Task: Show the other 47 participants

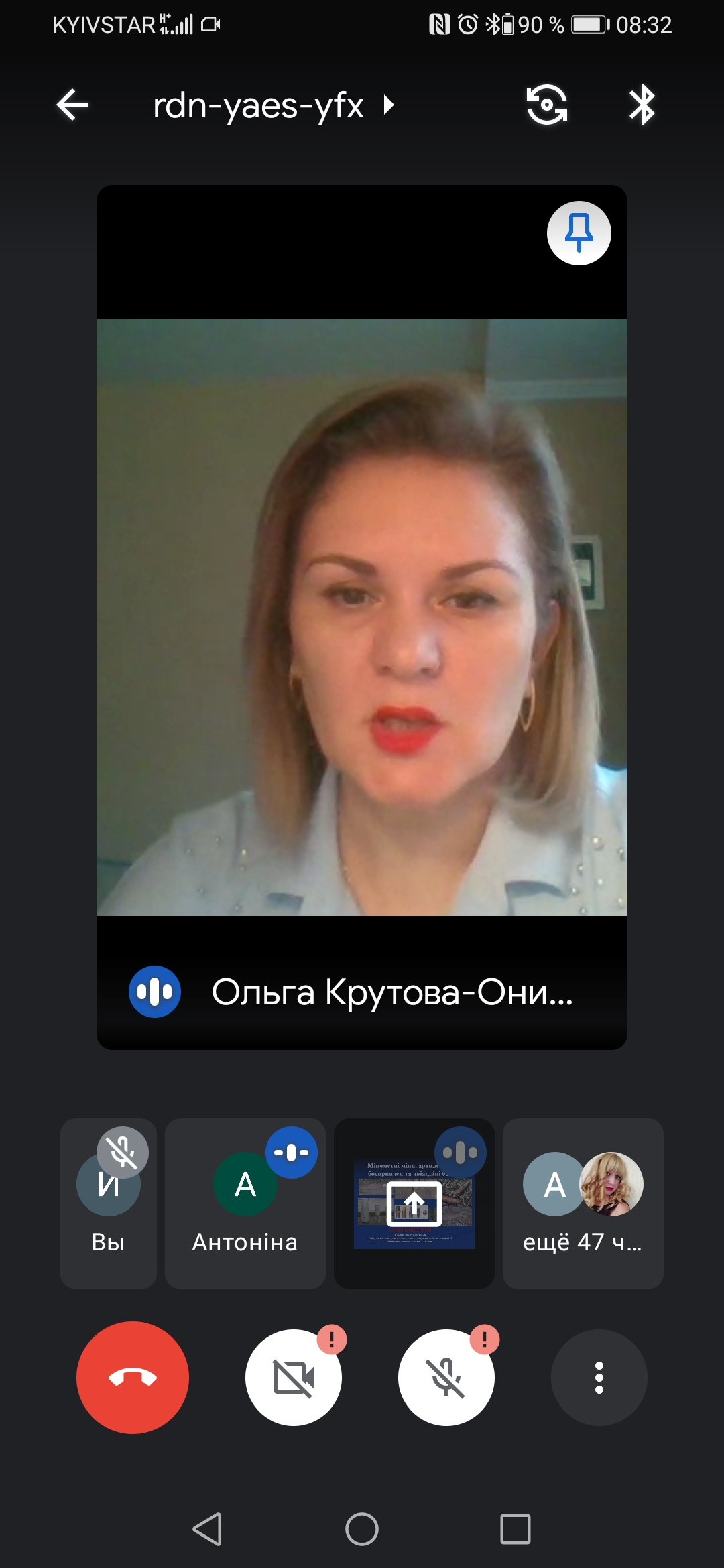Action: point(583,1203)
